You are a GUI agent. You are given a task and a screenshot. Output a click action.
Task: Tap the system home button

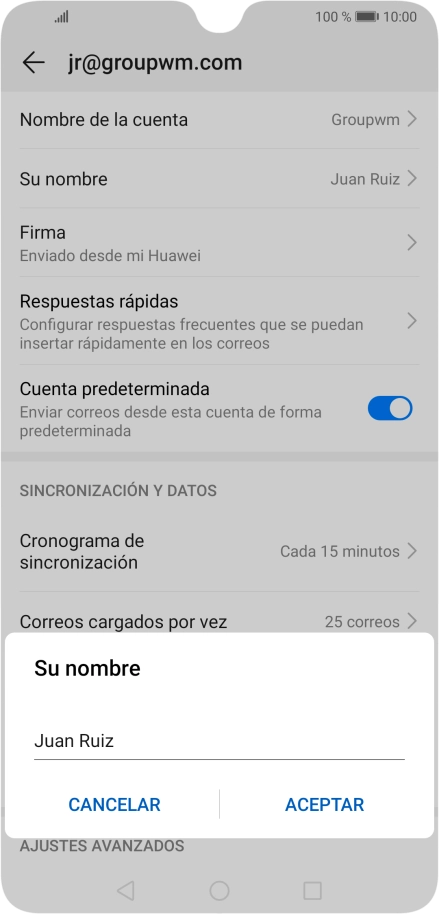[x=219, y=890]
